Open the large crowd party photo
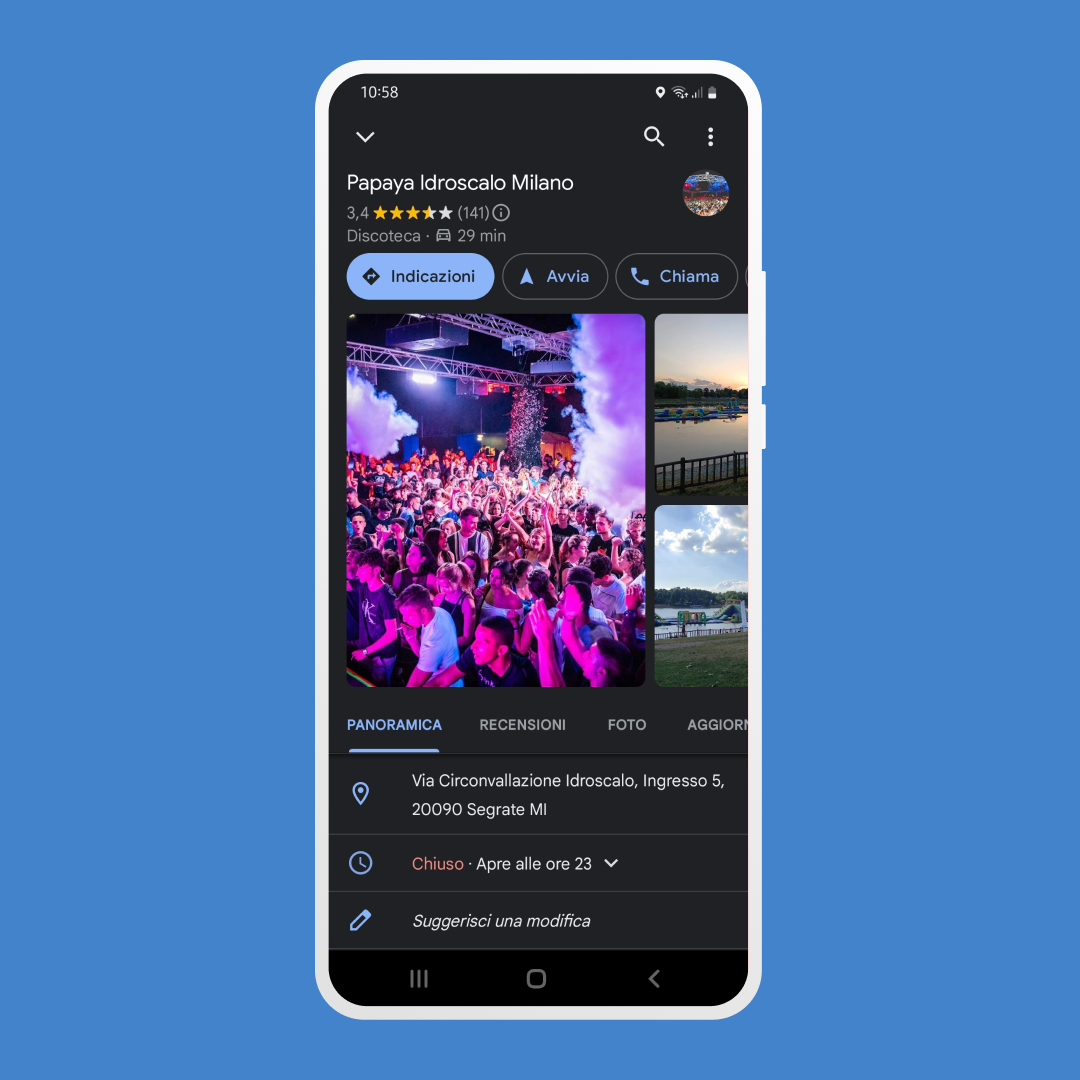This screenshot has width=1080, height=1080. pyautogui.click(x=496, y=500)
